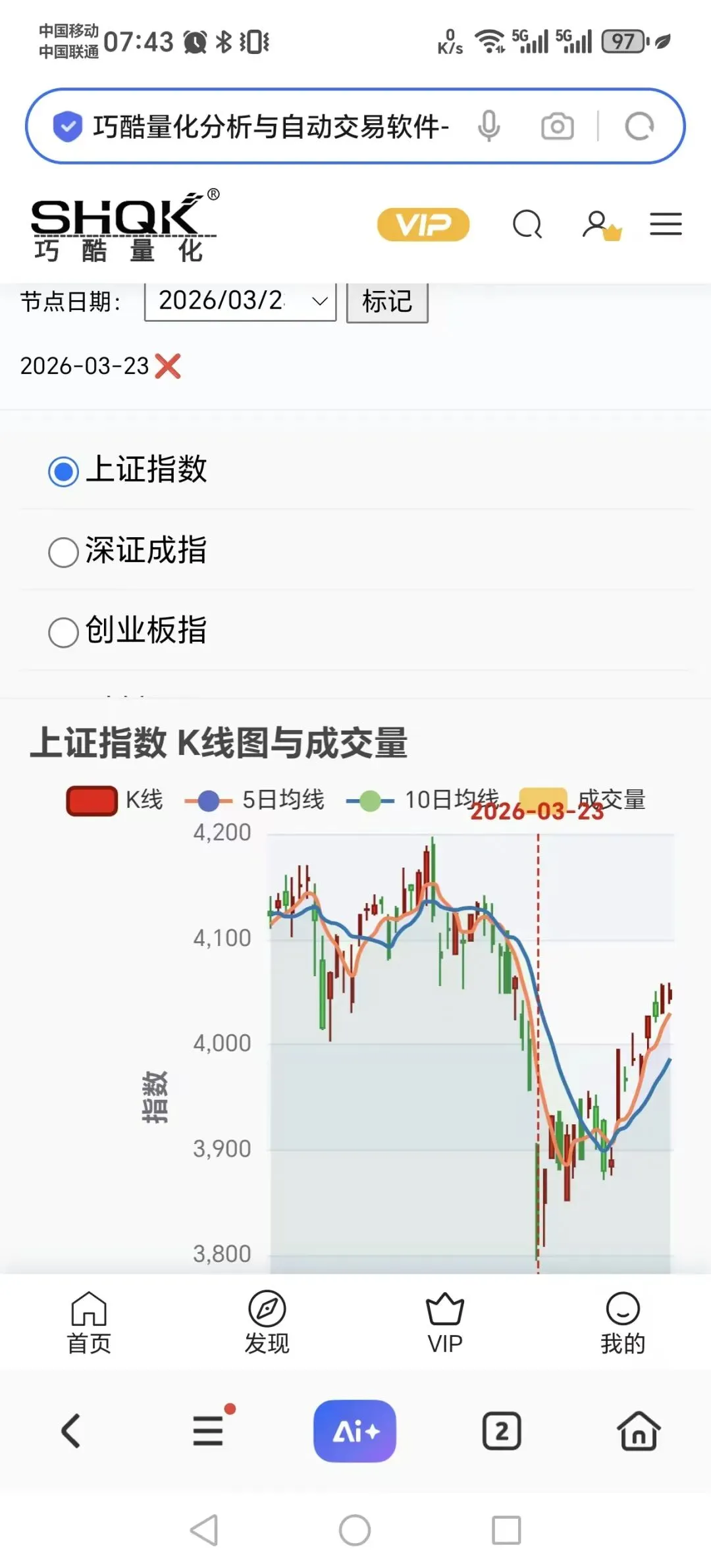Open the hamburger menu
The width and height of the screenshot is (711, 1568).
[x=666, y=224]
